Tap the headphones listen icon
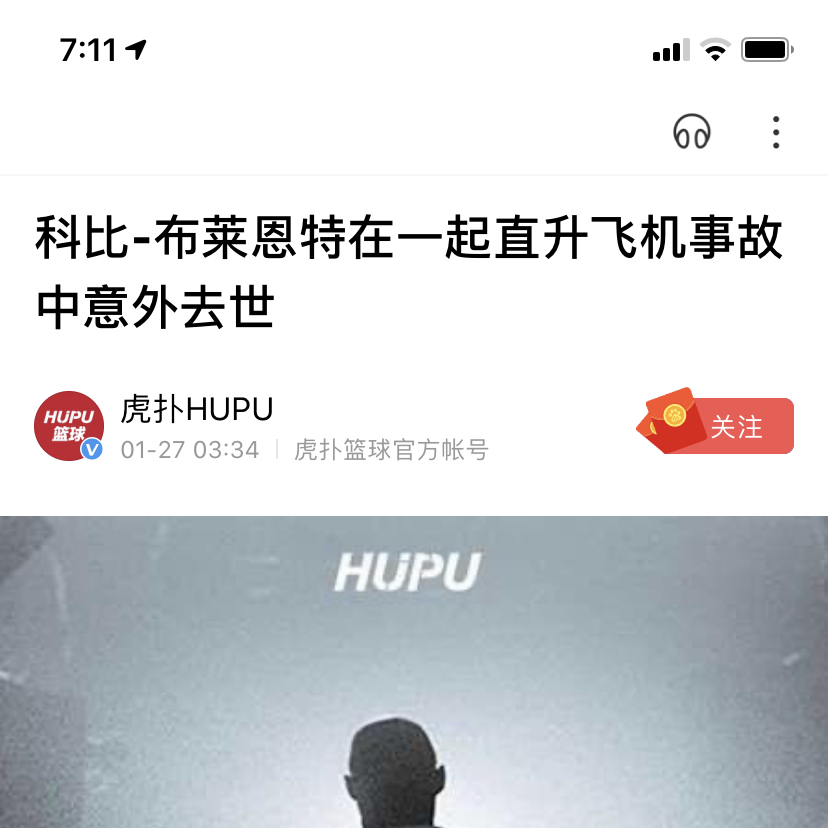 pyautogui.click(x=691, y=132)
